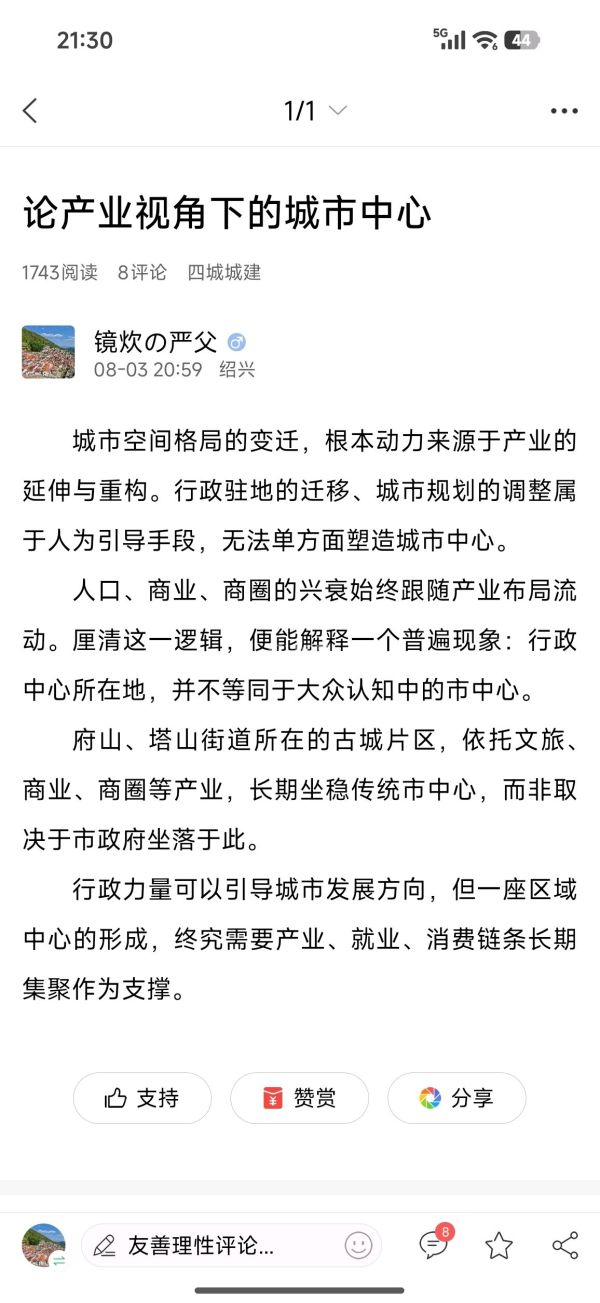Viewport: 600px width, 1303px height.
Task: Favorite this post with the star
Action: [498, 1245]
